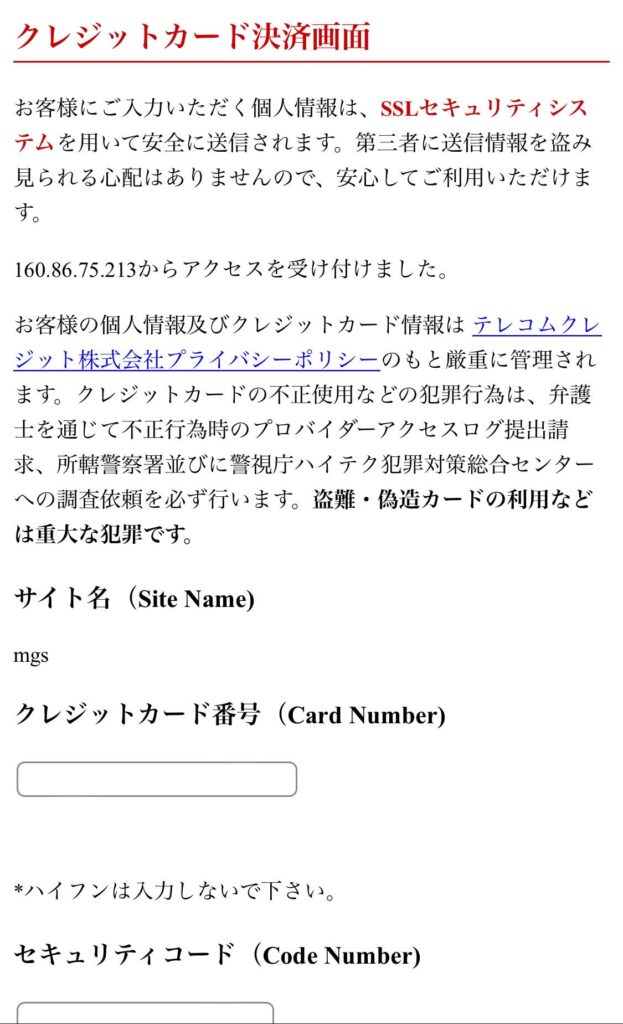Open the Telecom Credit privacy policy link
This screenshot has height=1024, width=623.
click(x=196, y=359)
